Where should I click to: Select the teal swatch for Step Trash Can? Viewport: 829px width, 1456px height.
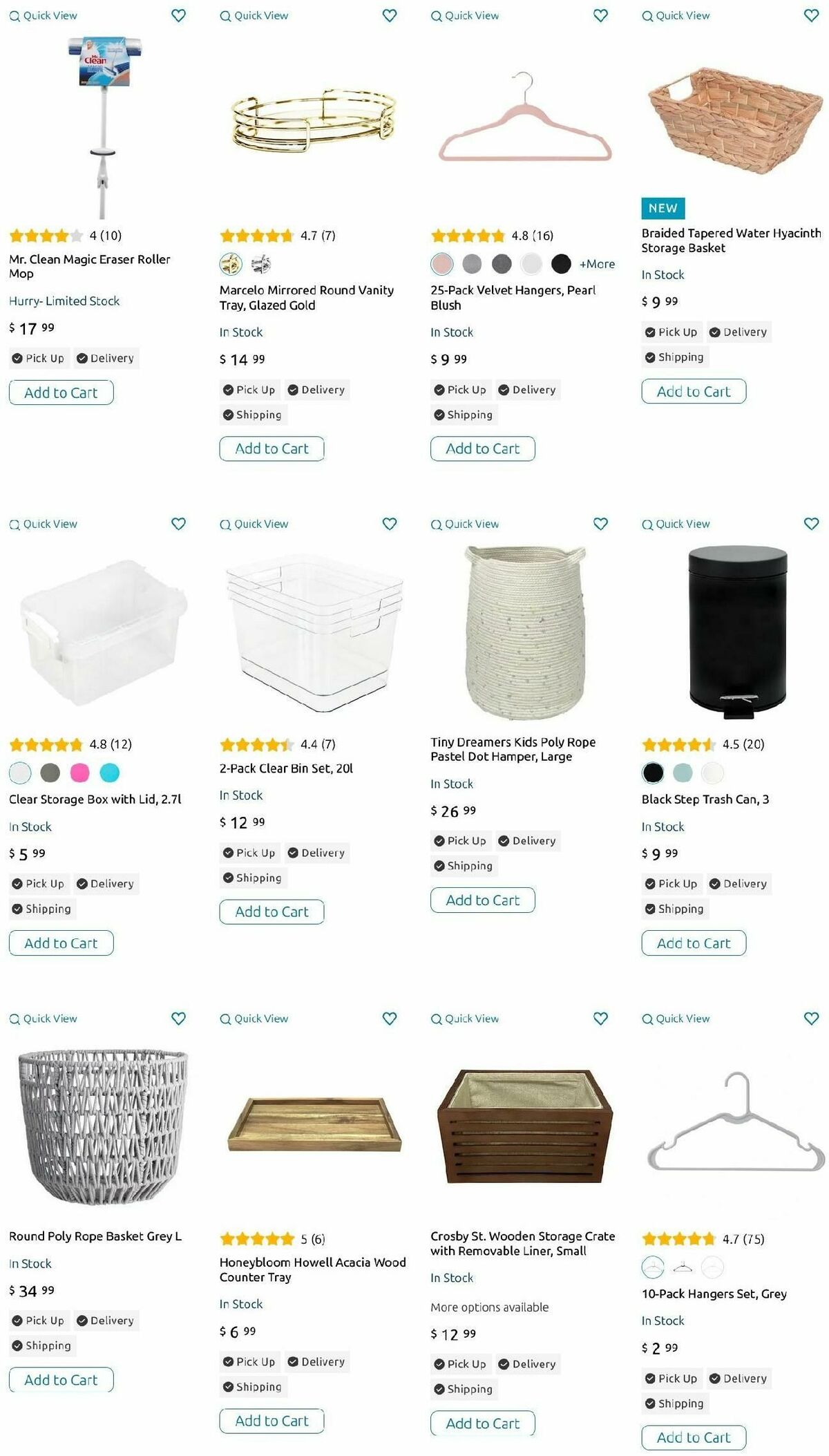[x=683, y=773]
